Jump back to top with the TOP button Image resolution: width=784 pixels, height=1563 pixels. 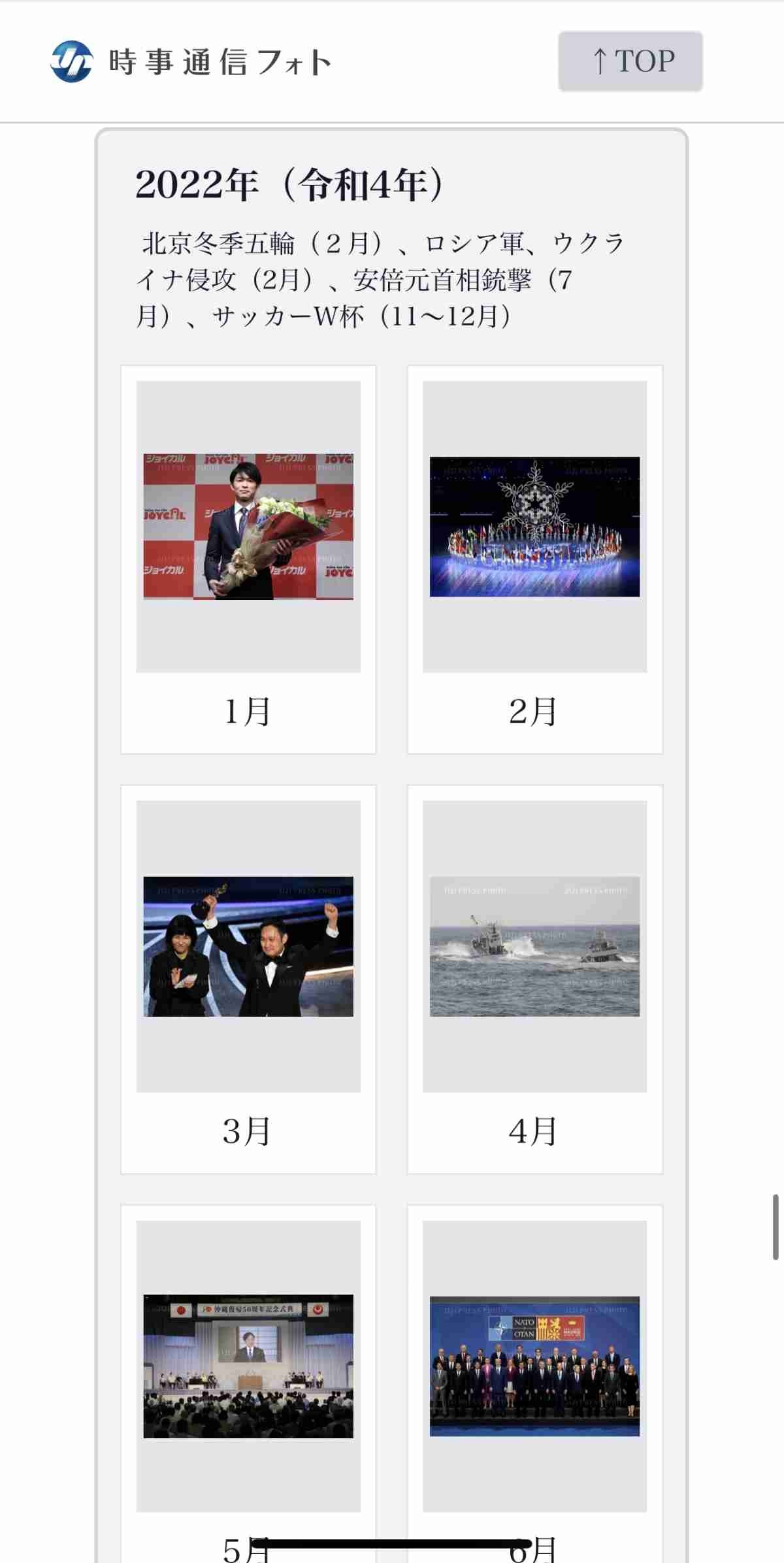click(x=630, y=61)
